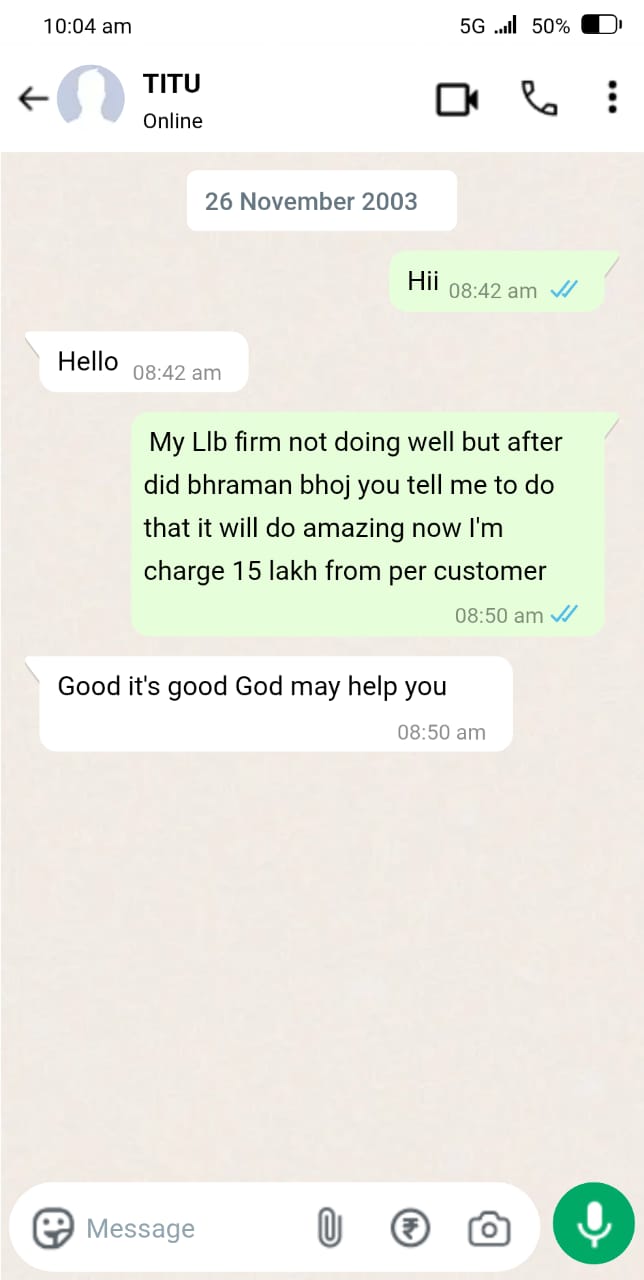Attach a file with the paperclip
The height and width of the screenshot is (1280, 644).
329,1228
